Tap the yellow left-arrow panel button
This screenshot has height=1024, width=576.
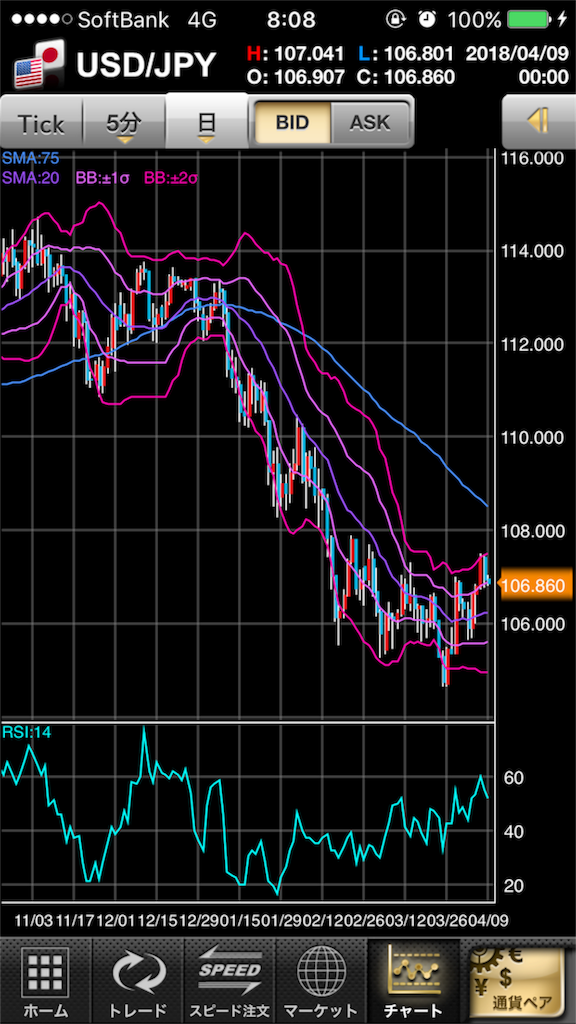point(539,121)
